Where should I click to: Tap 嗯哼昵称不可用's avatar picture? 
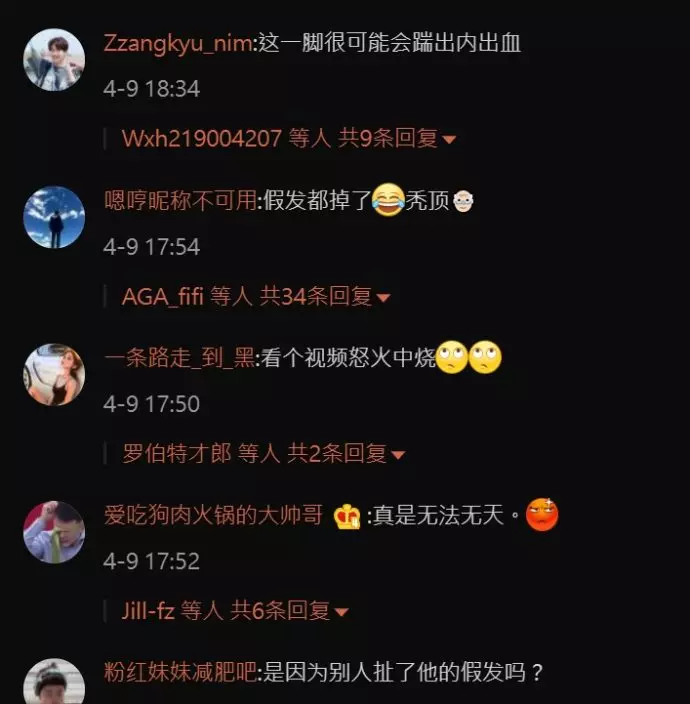pos(54,217)
